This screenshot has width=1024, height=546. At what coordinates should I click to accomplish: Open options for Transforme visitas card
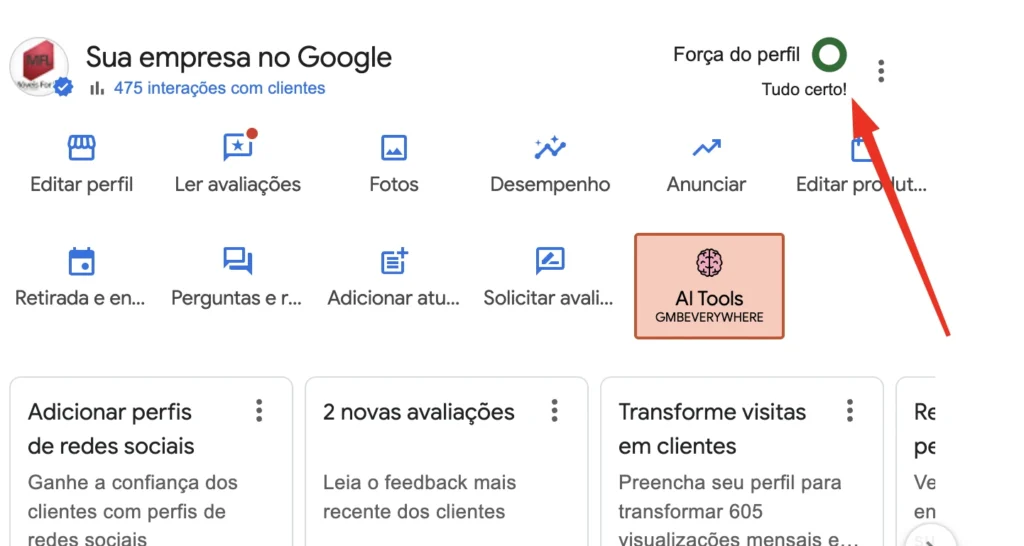tap(850, 411)
